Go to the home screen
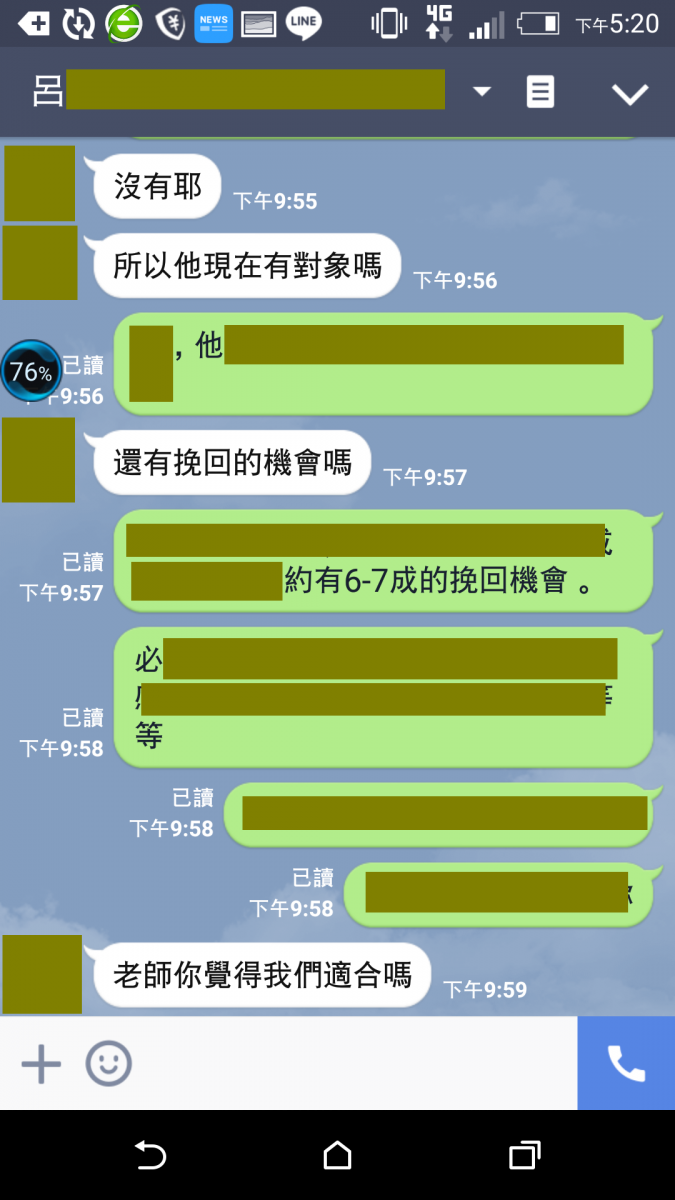The height and width of the screenshot is (1200, 675). click(338, 1156)
